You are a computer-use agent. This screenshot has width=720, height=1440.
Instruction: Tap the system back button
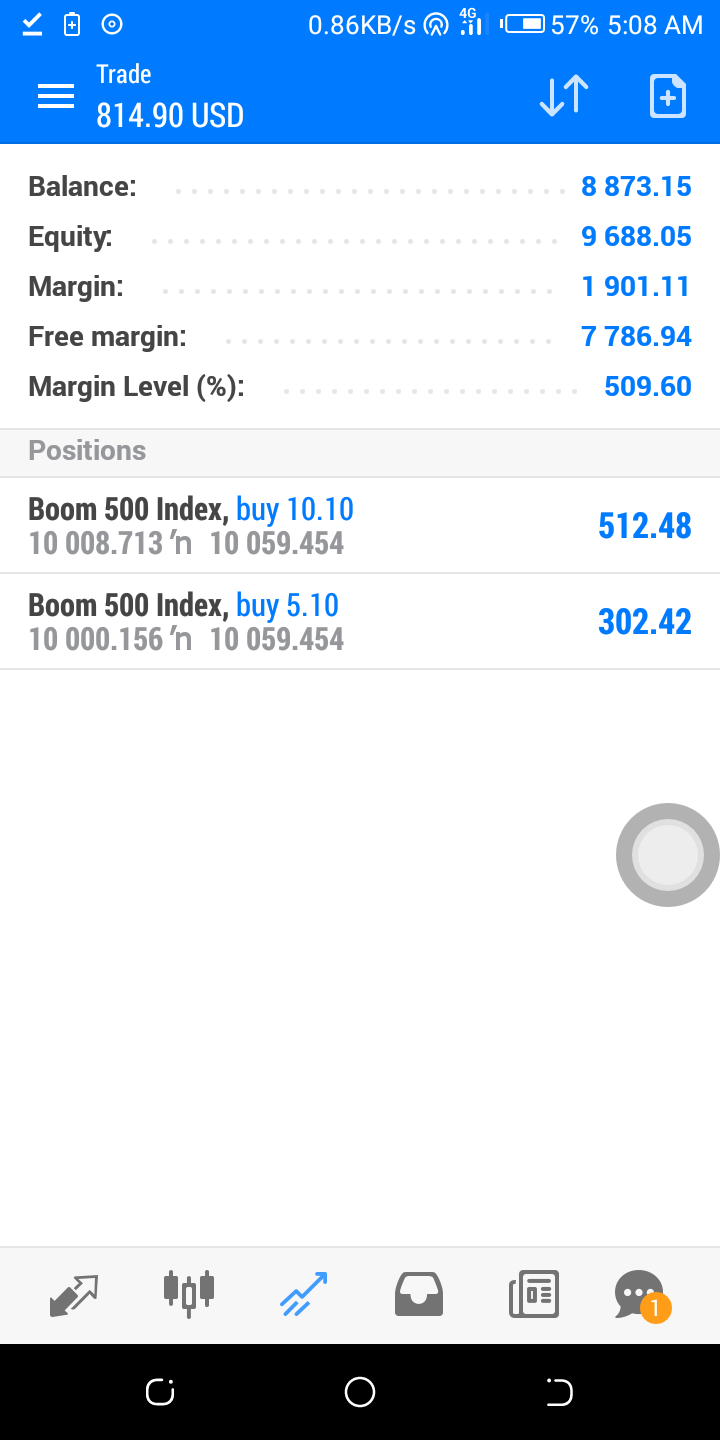(559, 1392)
